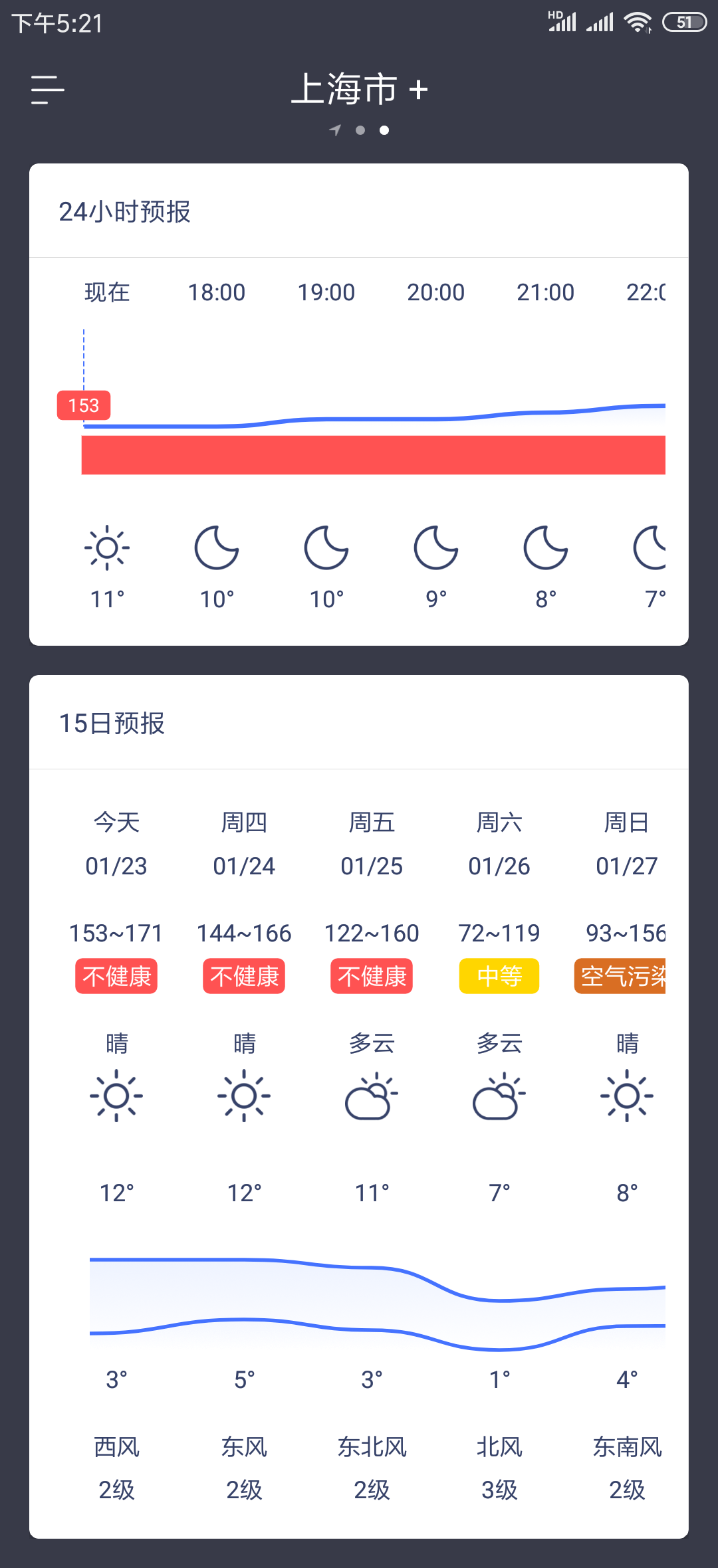Select the middle page indicator dot
Image resolution: width=718 pixels, height=1568 pixels.
[x=360, y=130]
